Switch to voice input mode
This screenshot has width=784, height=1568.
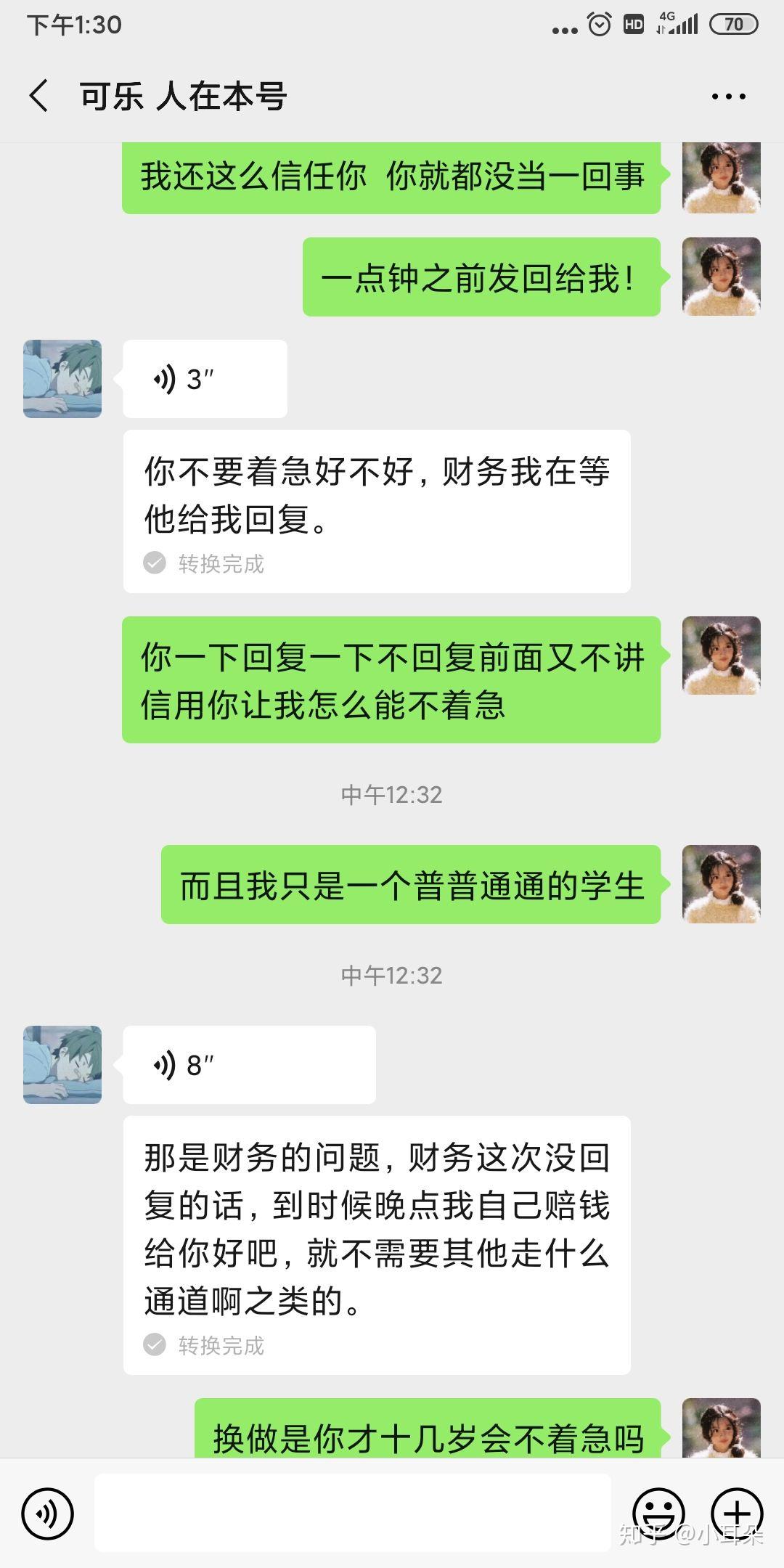coord(48,1514)
